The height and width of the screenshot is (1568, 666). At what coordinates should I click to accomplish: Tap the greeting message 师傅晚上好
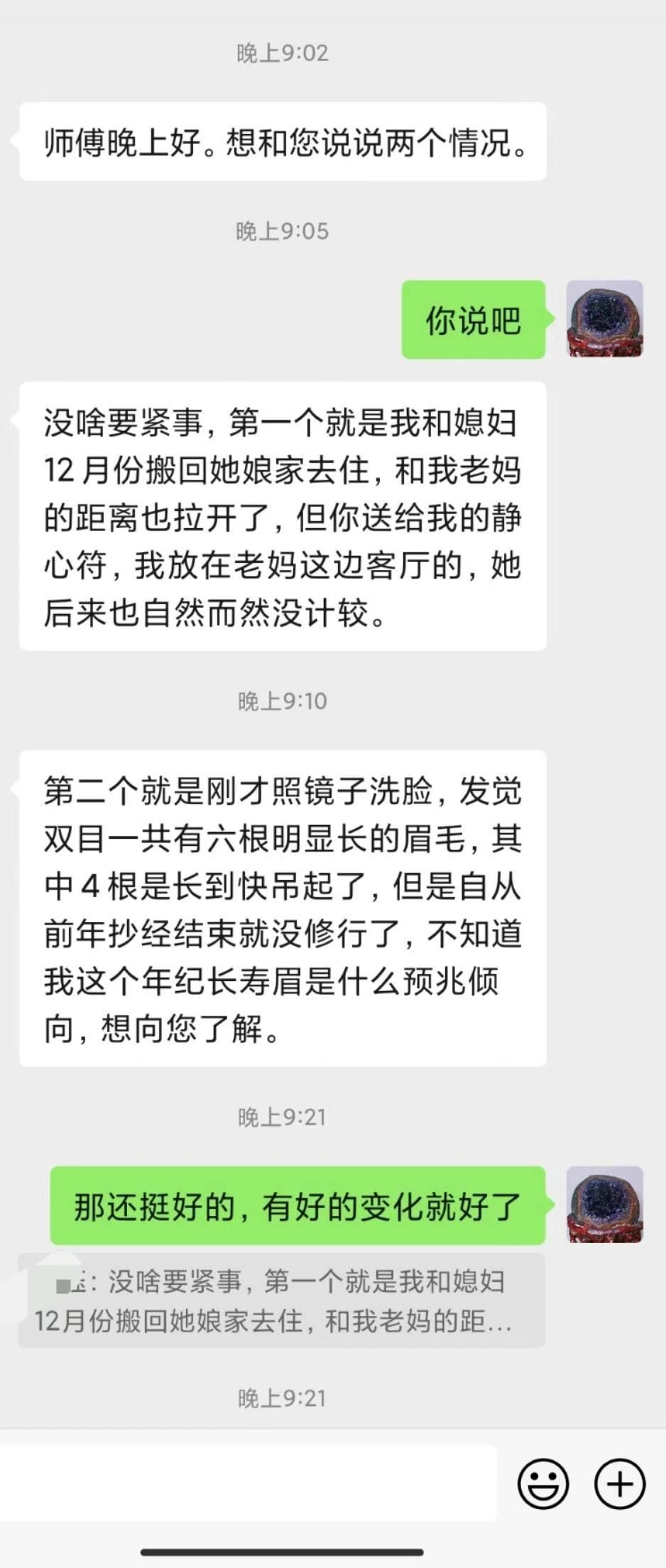[x=284, y=141]
